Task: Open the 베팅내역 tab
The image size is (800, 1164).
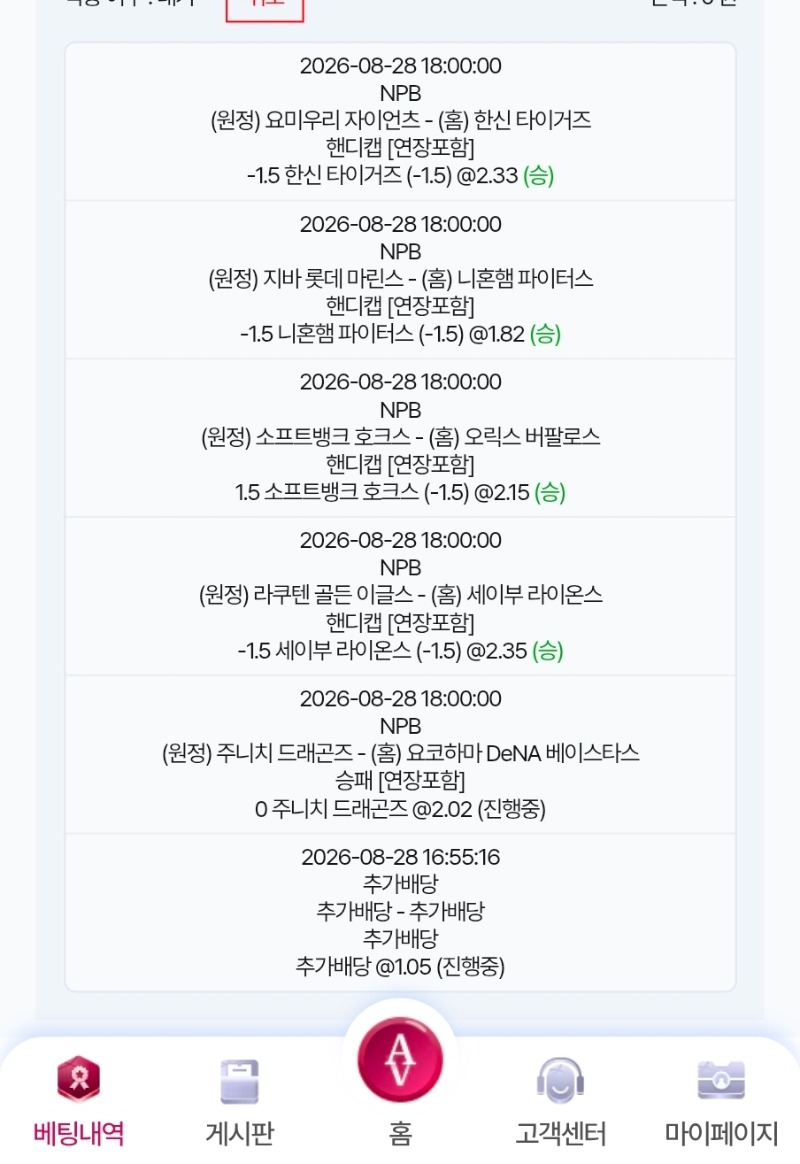Action: pyautogui.click(x=79, y=1101)
